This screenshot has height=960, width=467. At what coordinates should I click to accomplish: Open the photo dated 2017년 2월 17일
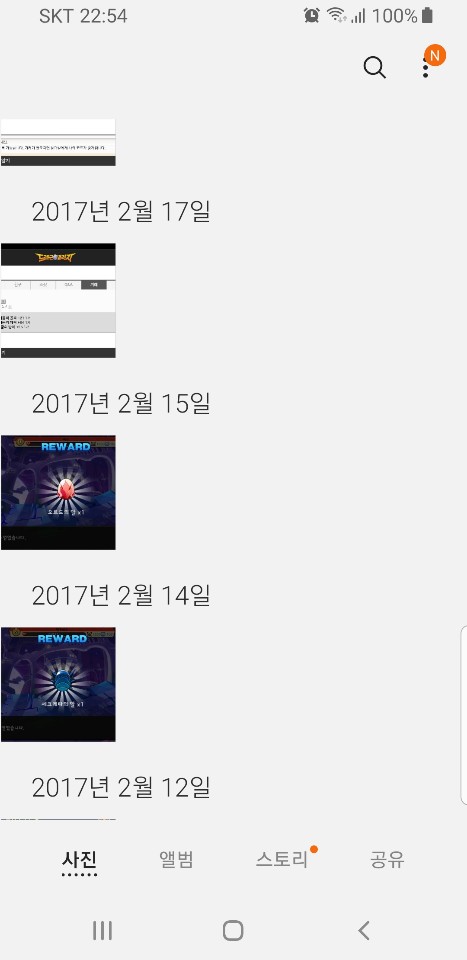click(58, 301)
